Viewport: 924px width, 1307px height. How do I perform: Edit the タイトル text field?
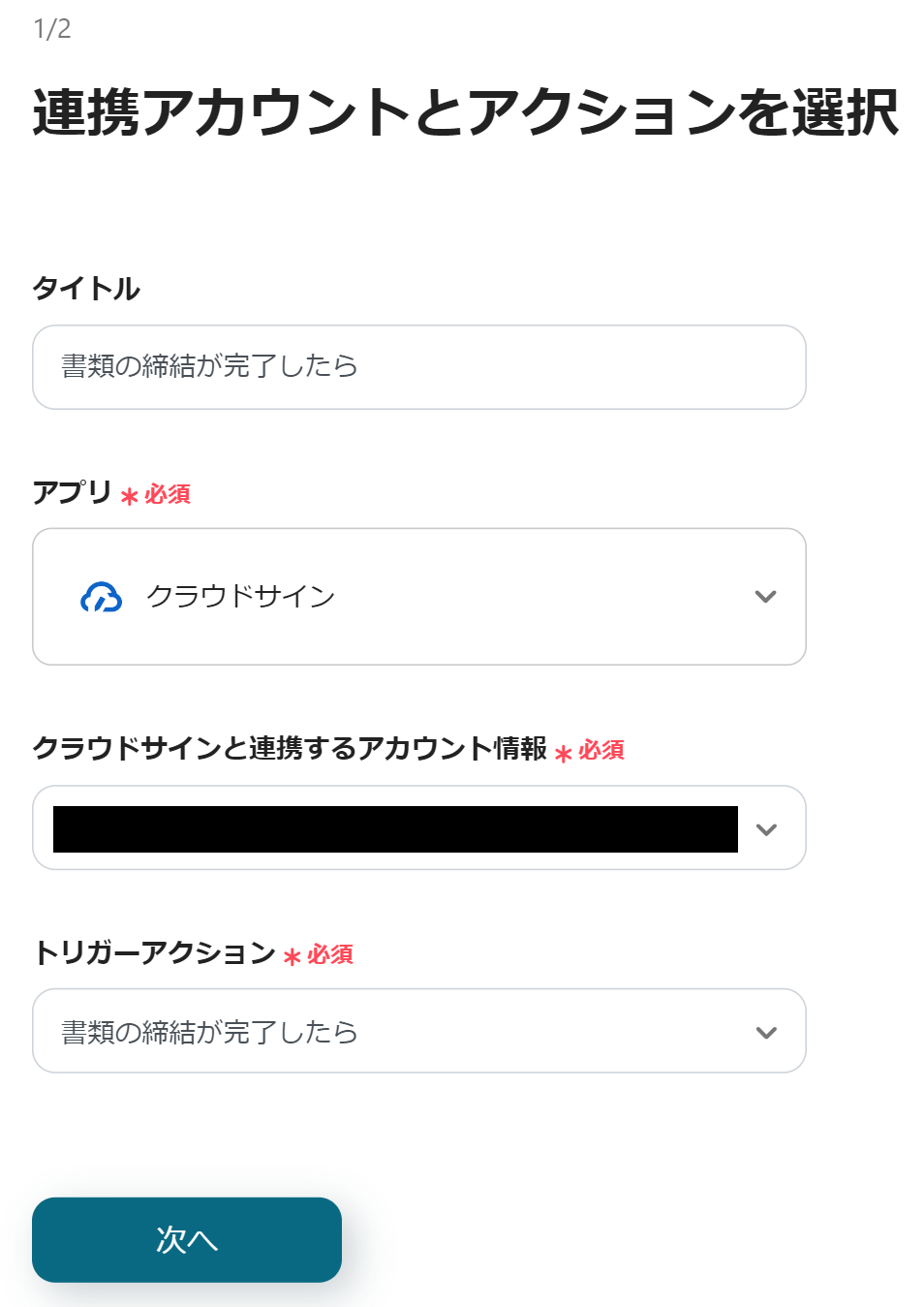(x=418, y=367)
